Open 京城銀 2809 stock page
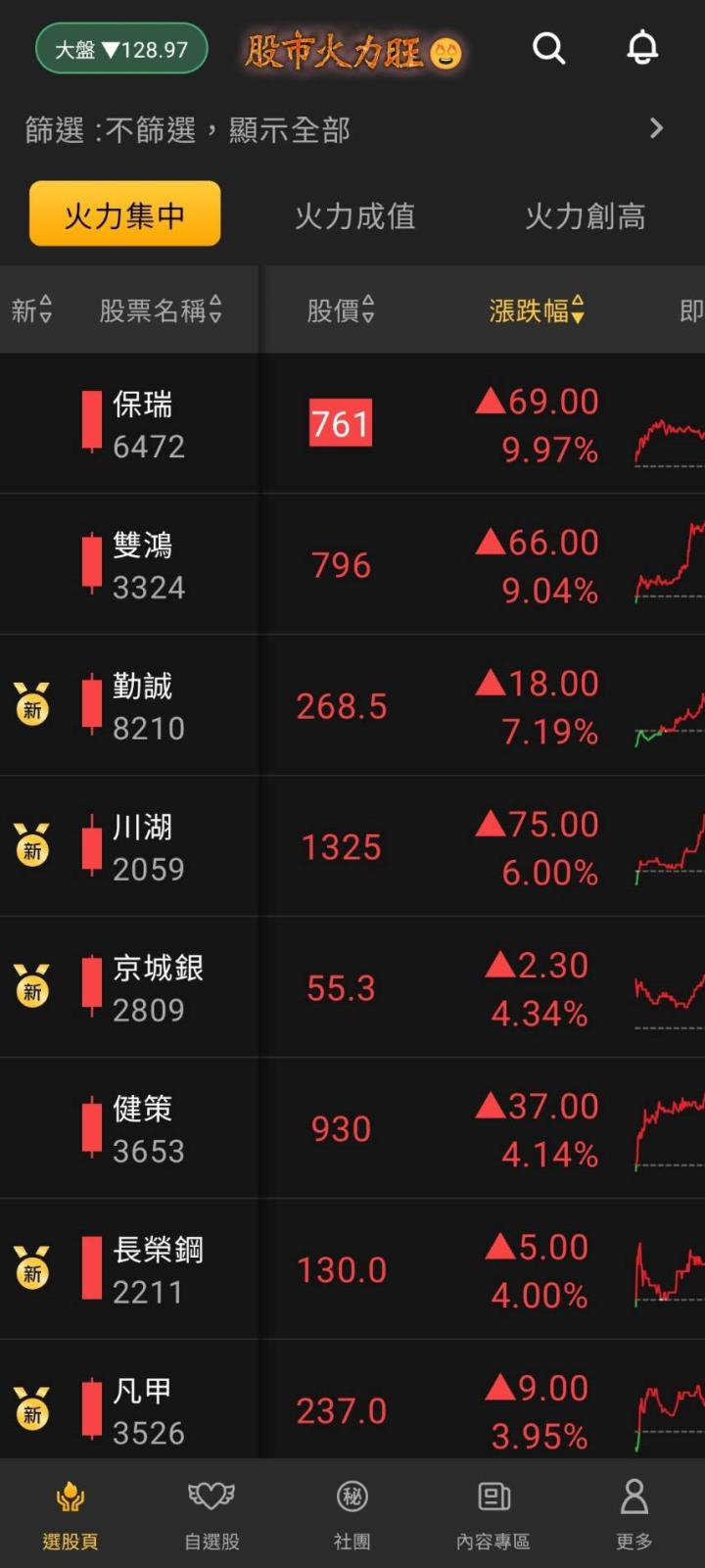This screenshot has width=705, height=1568. (x=157, y=988)
